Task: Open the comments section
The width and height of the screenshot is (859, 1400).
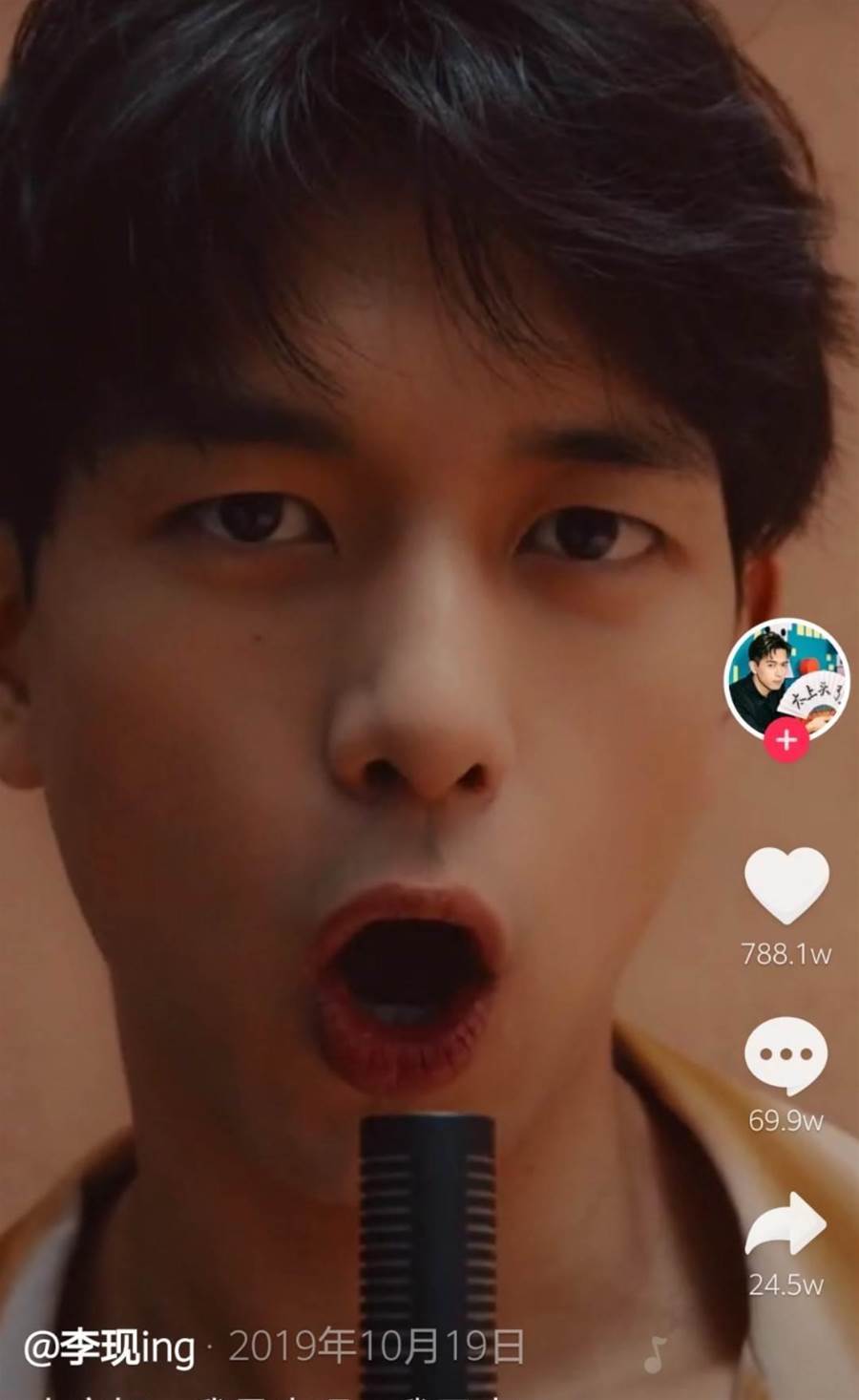Action: tap(785, 1056)
